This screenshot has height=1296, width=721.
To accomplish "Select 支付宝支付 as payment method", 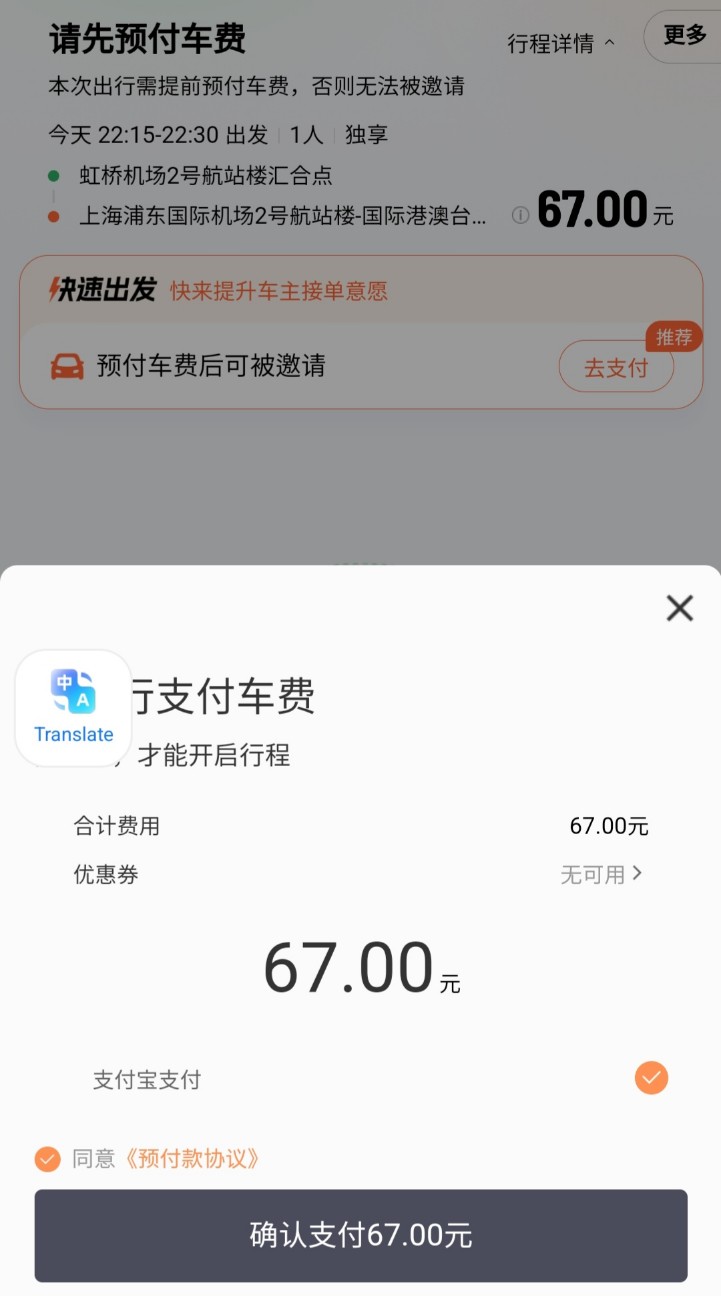I will 651,1078.
